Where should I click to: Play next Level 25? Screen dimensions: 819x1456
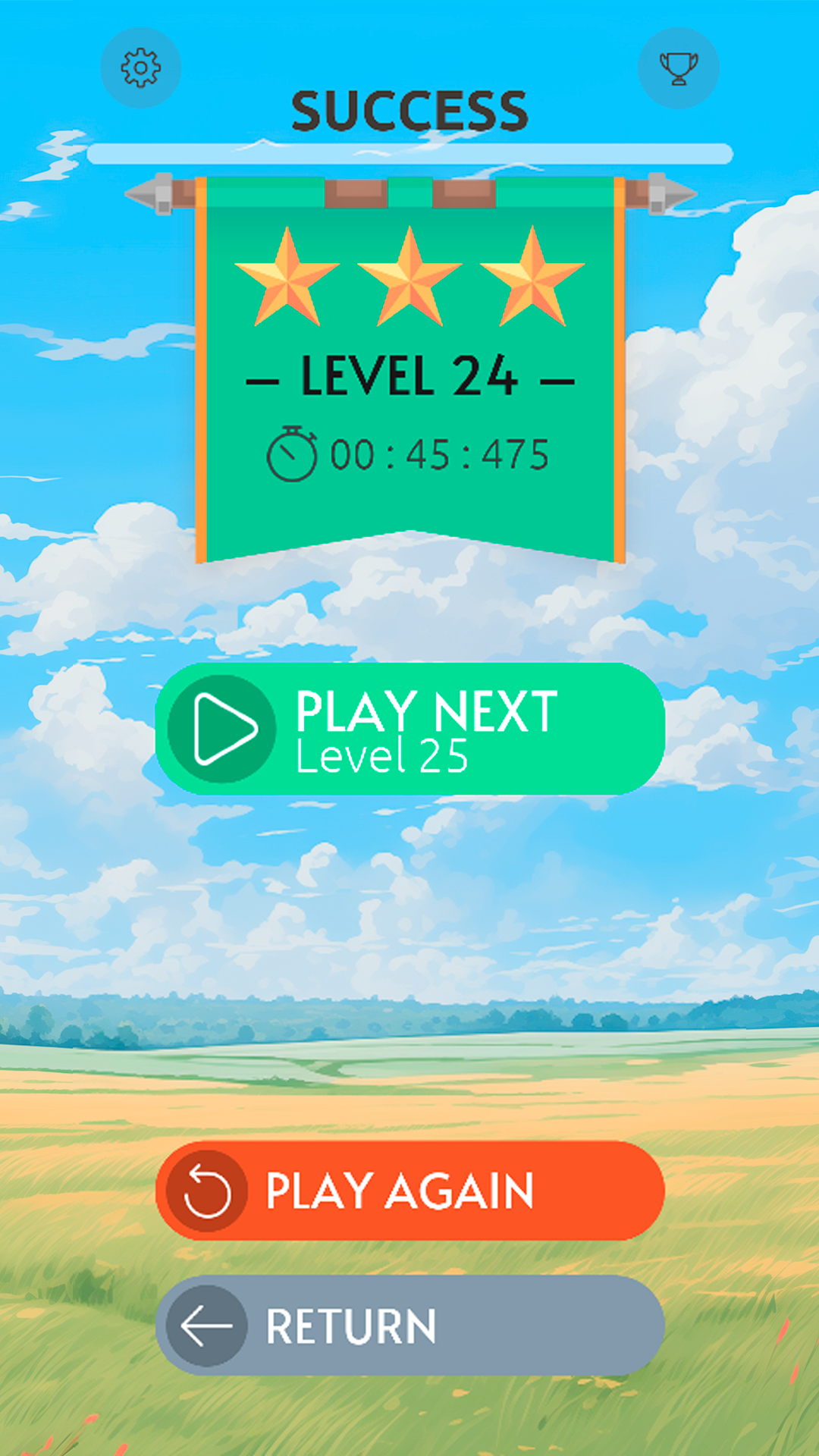pyautogui.click(x=409, y=729)
